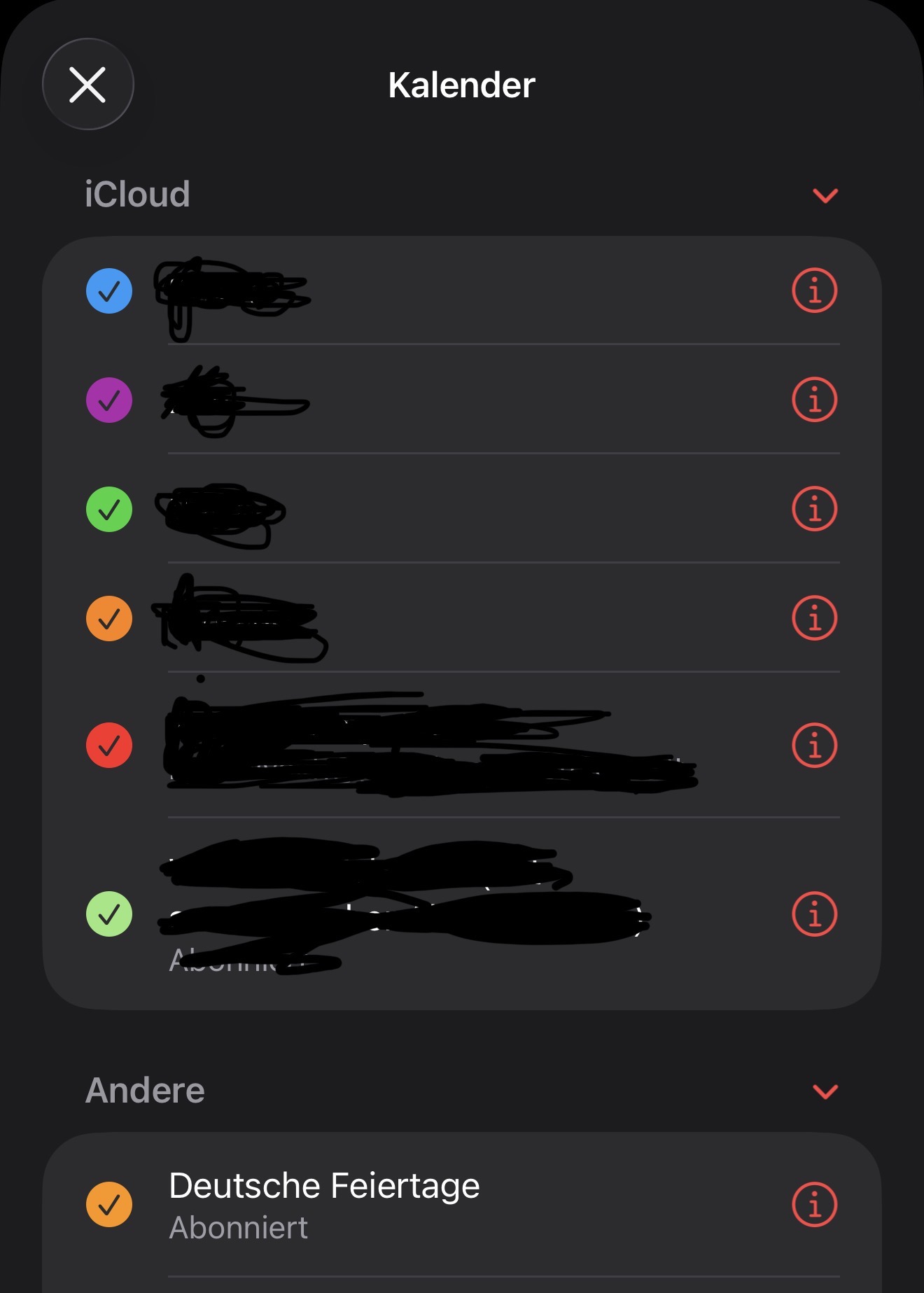Uncheck the blue calendar checkbox
The width and height of the screenshot is (924, 1293).
click(109, 291)
